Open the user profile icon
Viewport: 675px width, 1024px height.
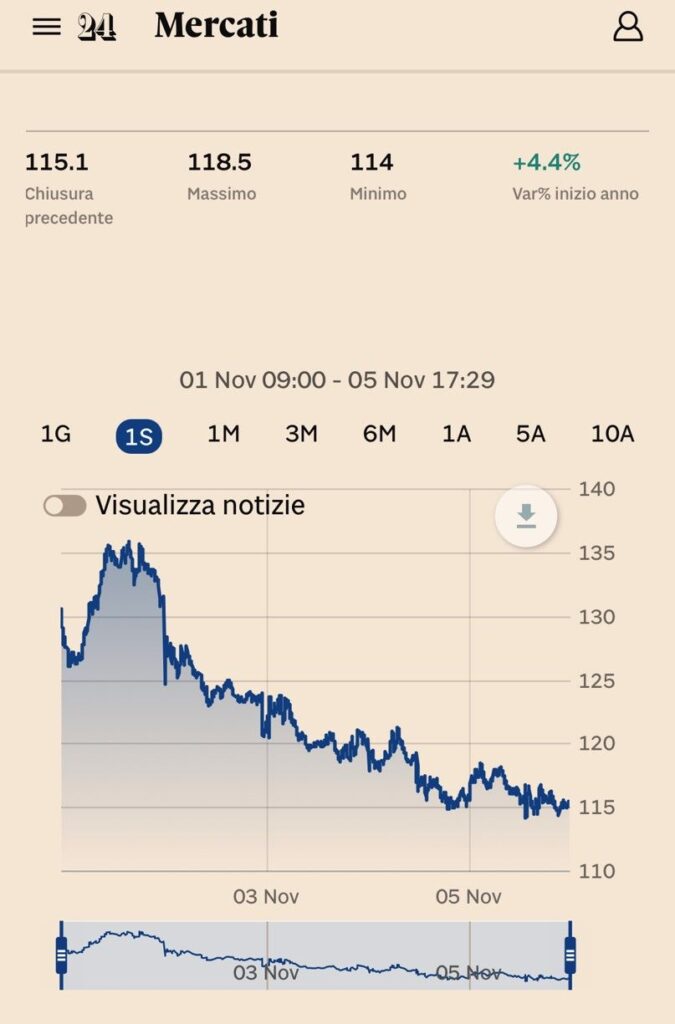[627, 27]
